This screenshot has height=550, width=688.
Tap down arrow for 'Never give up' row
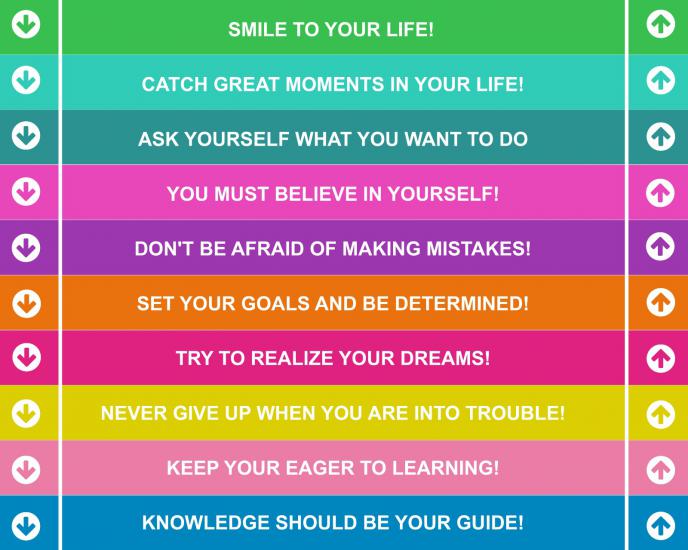coord(27,412)
